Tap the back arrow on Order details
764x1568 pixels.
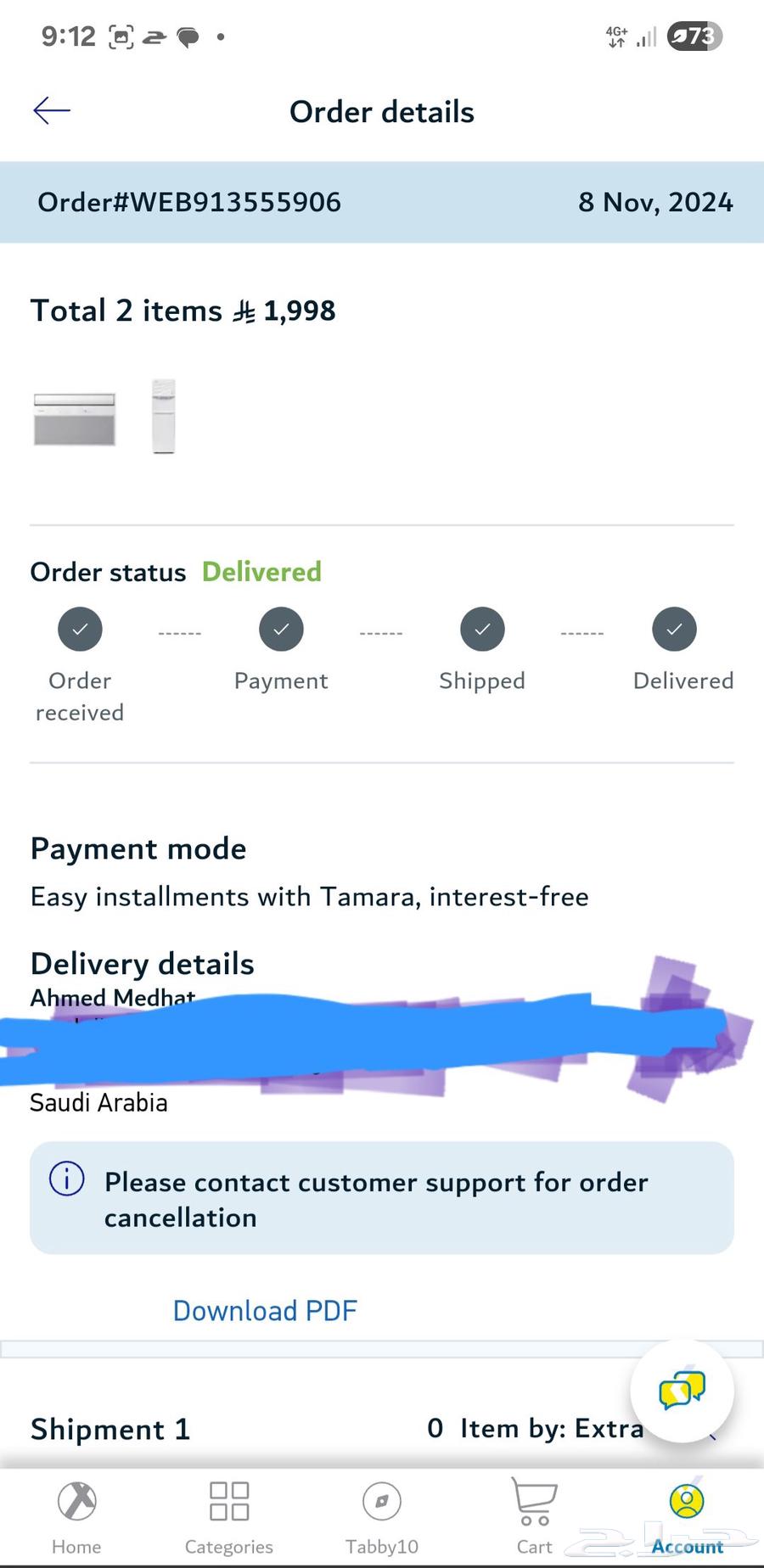click(51, 110)
